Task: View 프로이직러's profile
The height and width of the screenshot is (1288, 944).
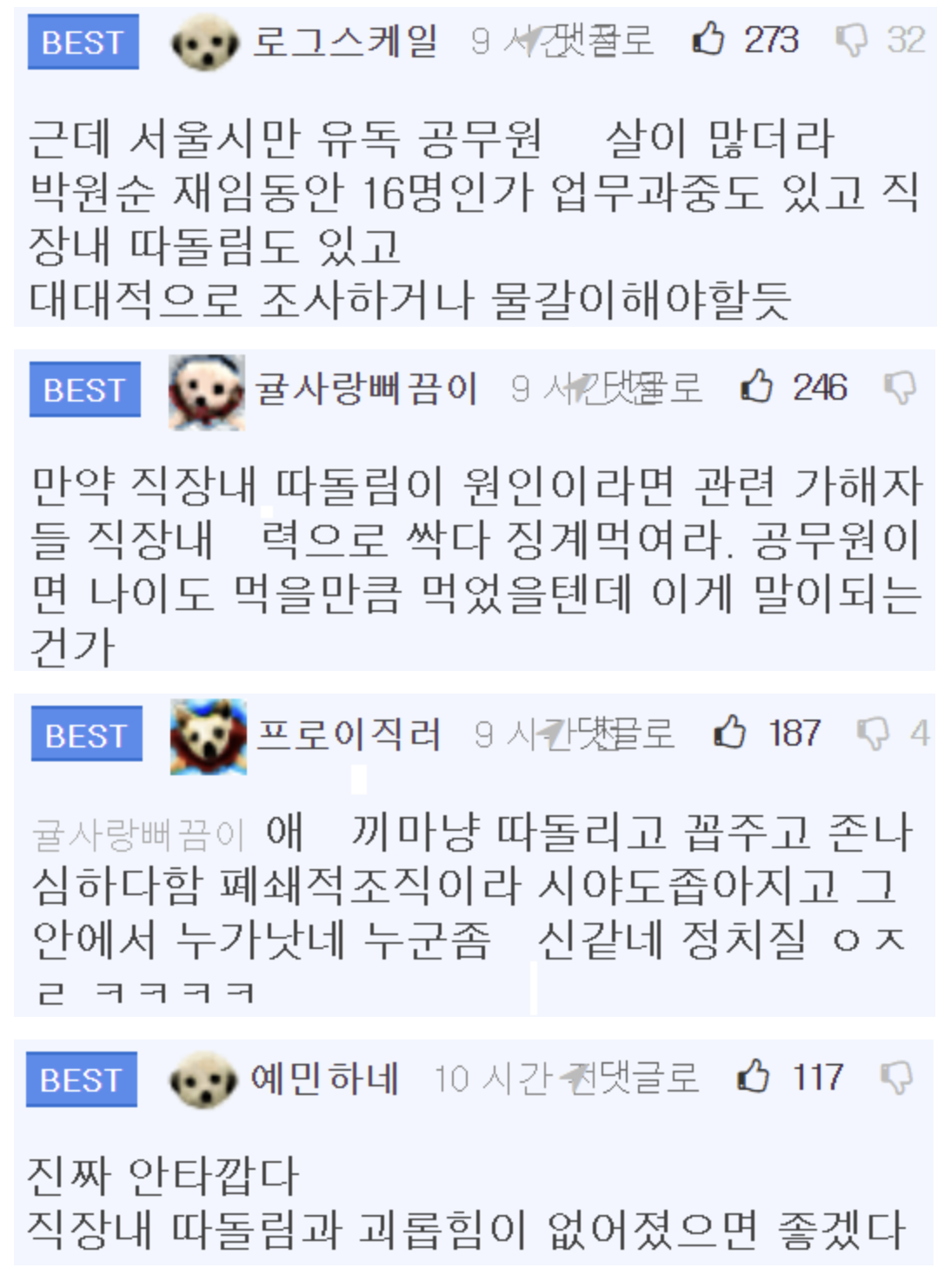Action: point(349,734)
